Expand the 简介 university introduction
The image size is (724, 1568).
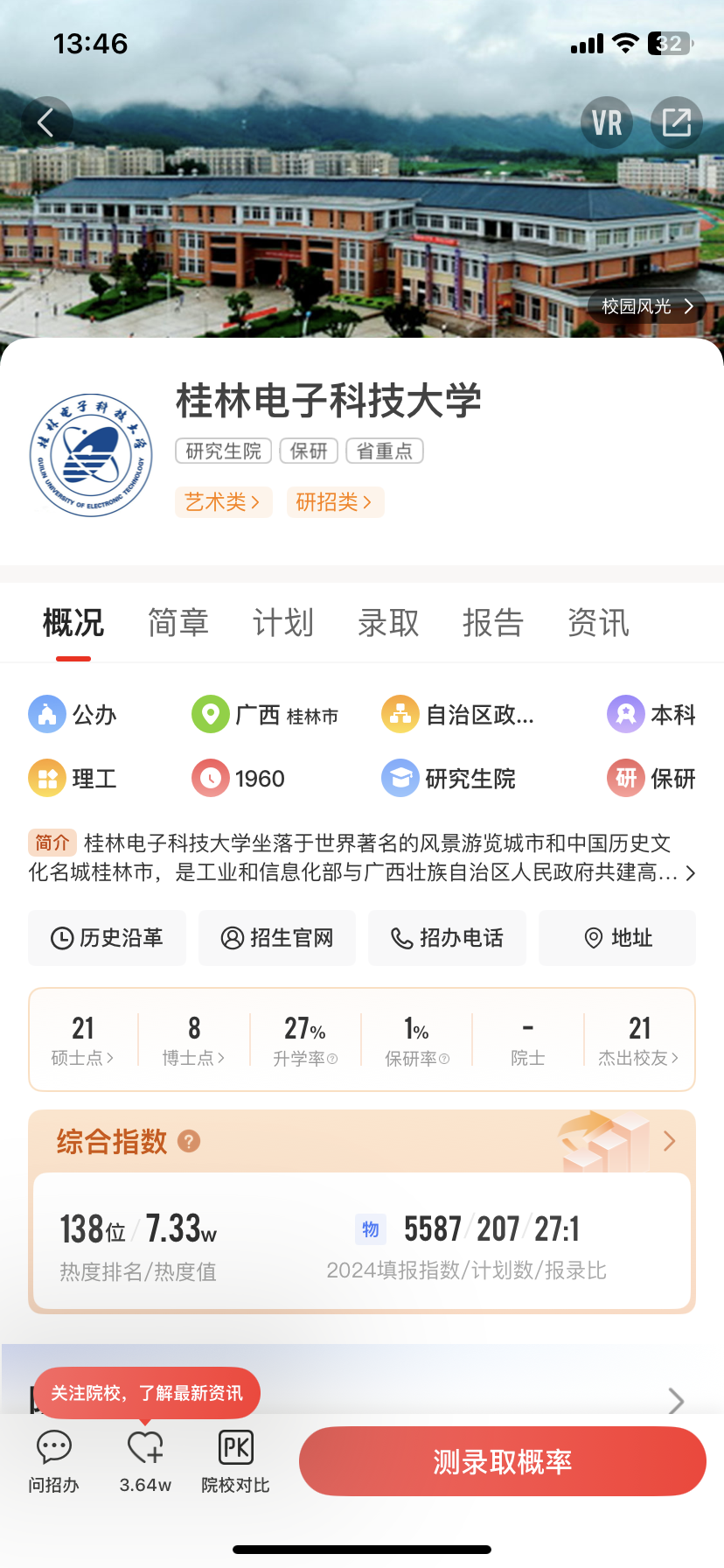pos(689,873)
